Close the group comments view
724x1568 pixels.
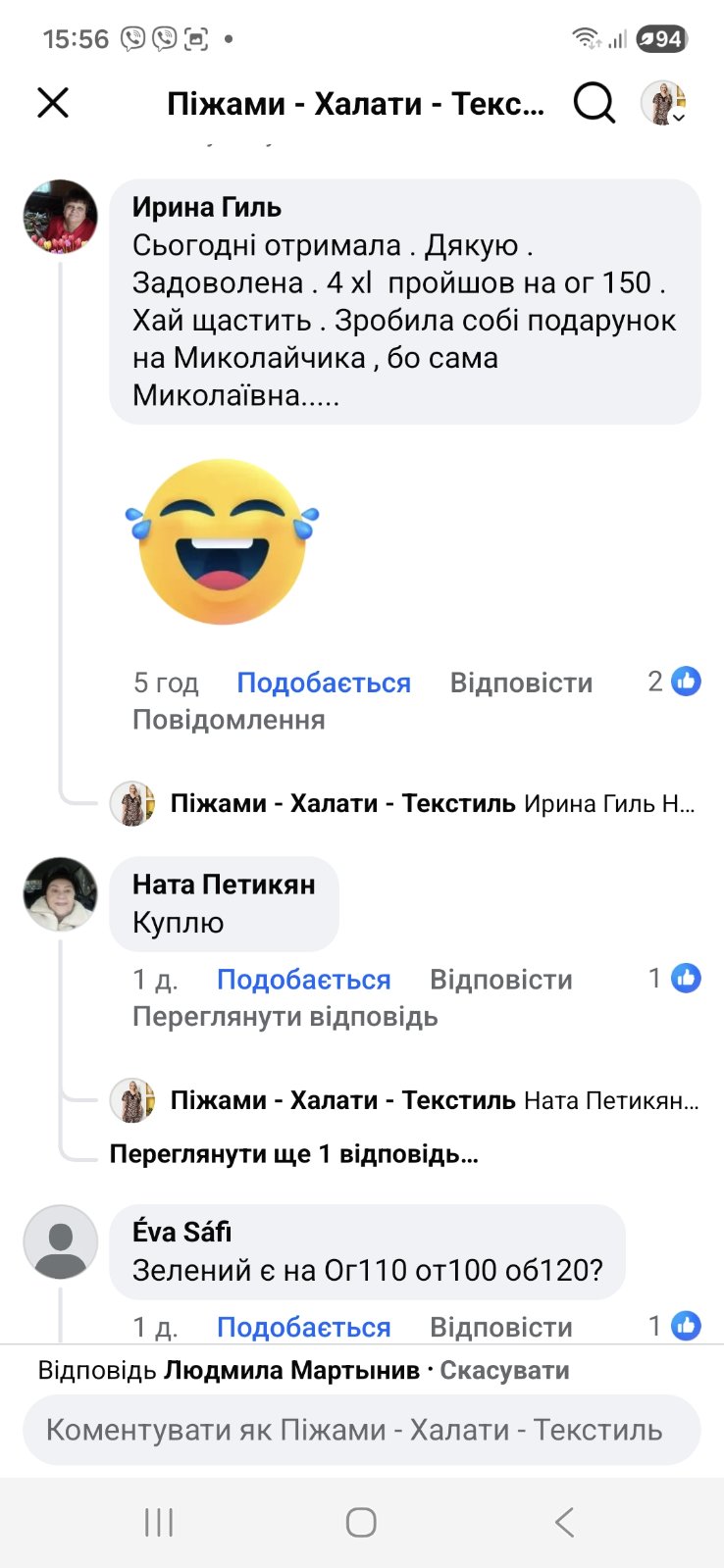point(53,102)
